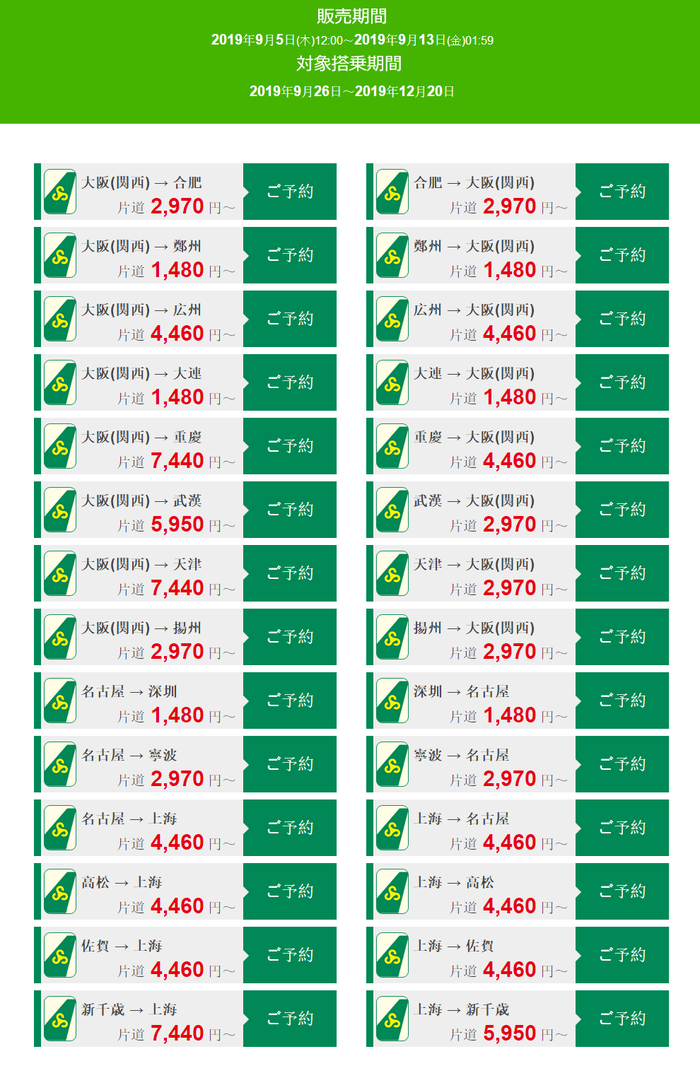Image resolution: width=700 pixels, height=1078 pixels.
Task: Tap ご予約 for 大阪(関西) → 武漢
Action: click(x=290, y=510)
